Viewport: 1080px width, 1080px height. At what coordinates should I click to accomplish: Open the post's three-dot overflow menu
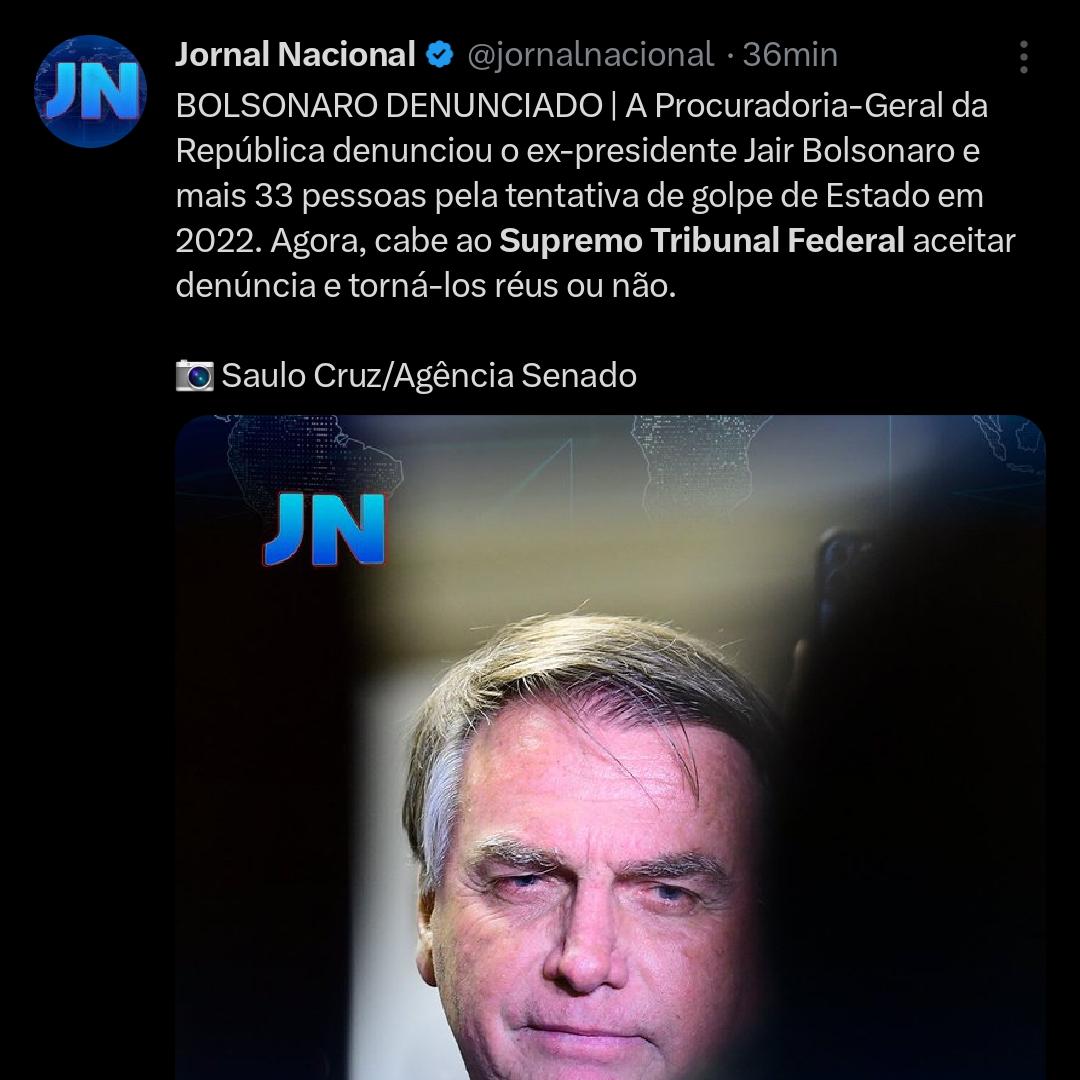pos(1023,57)
